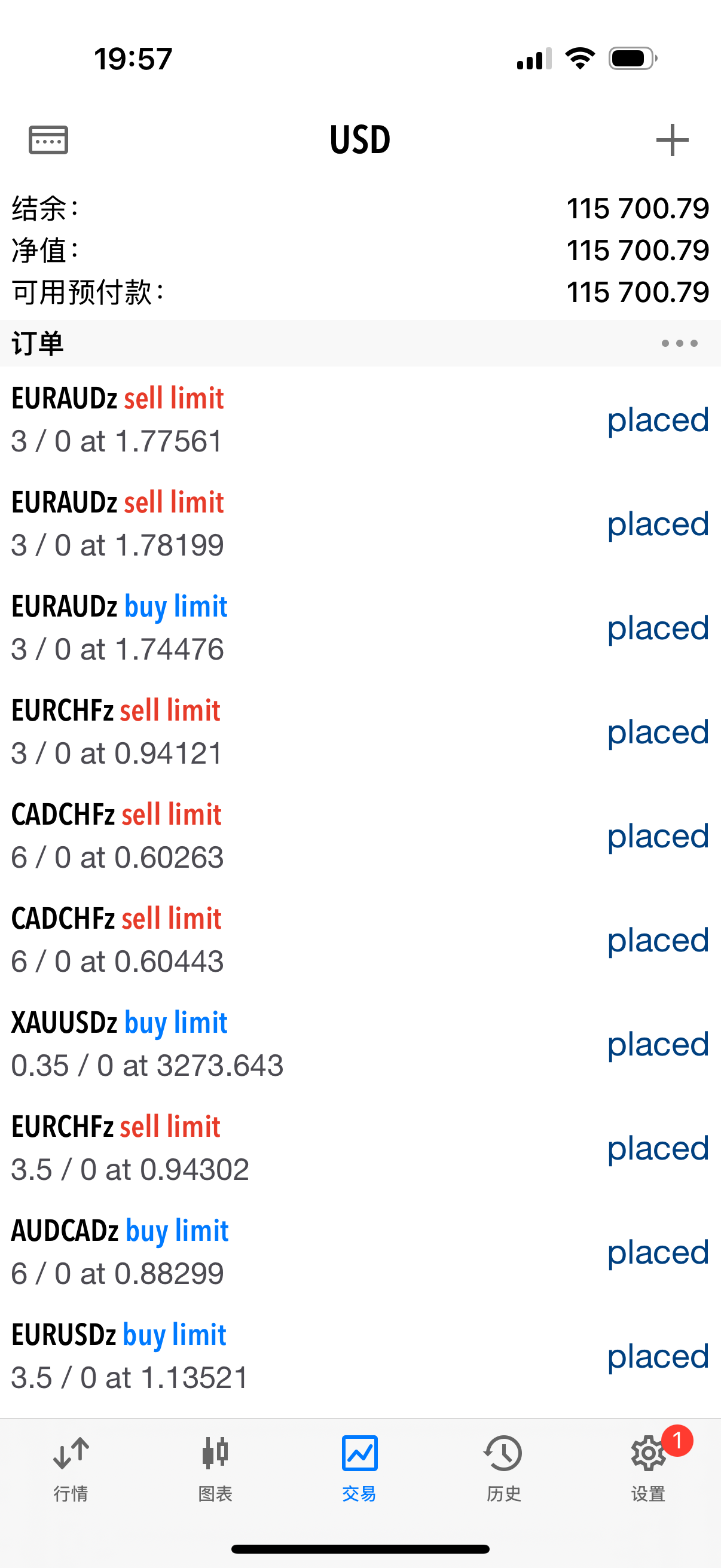Open AUDCADz buy limit order at 0.88299
Viewport: 721px width, 1568px height.
coord(360,1252)
